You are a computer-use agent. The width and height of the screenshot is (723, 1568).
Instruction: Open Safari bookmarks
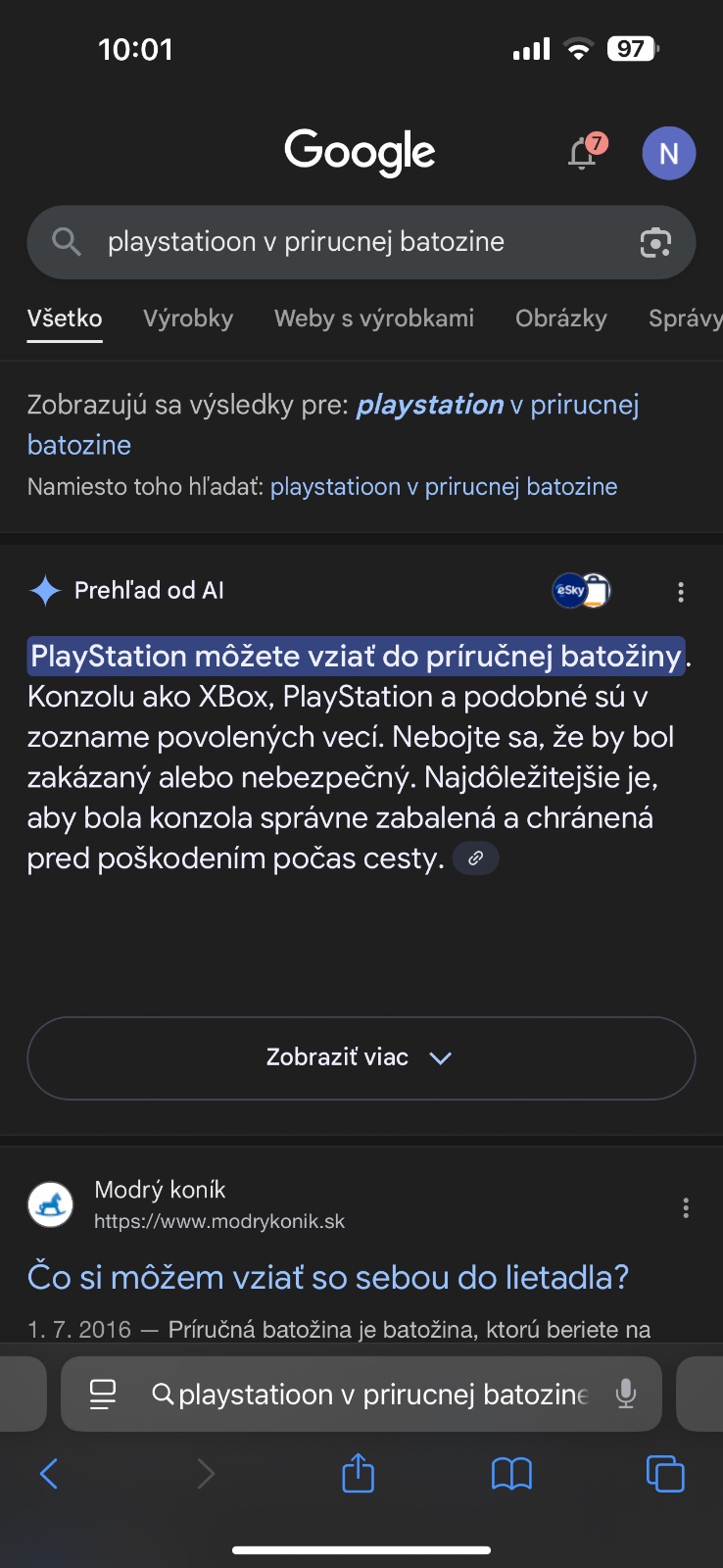click(511, 1473)
